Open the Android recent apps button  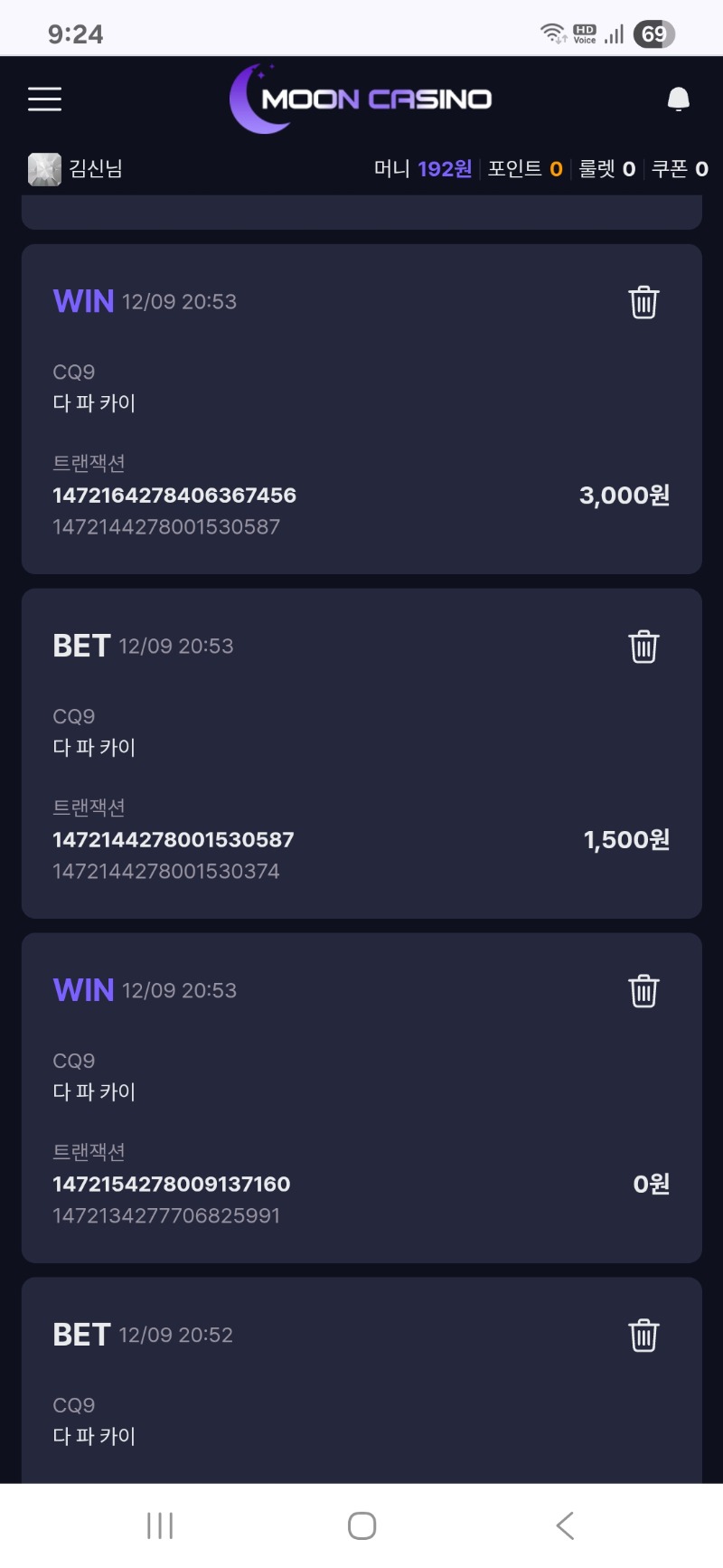pyautogui.click(x=159, y=1524)
